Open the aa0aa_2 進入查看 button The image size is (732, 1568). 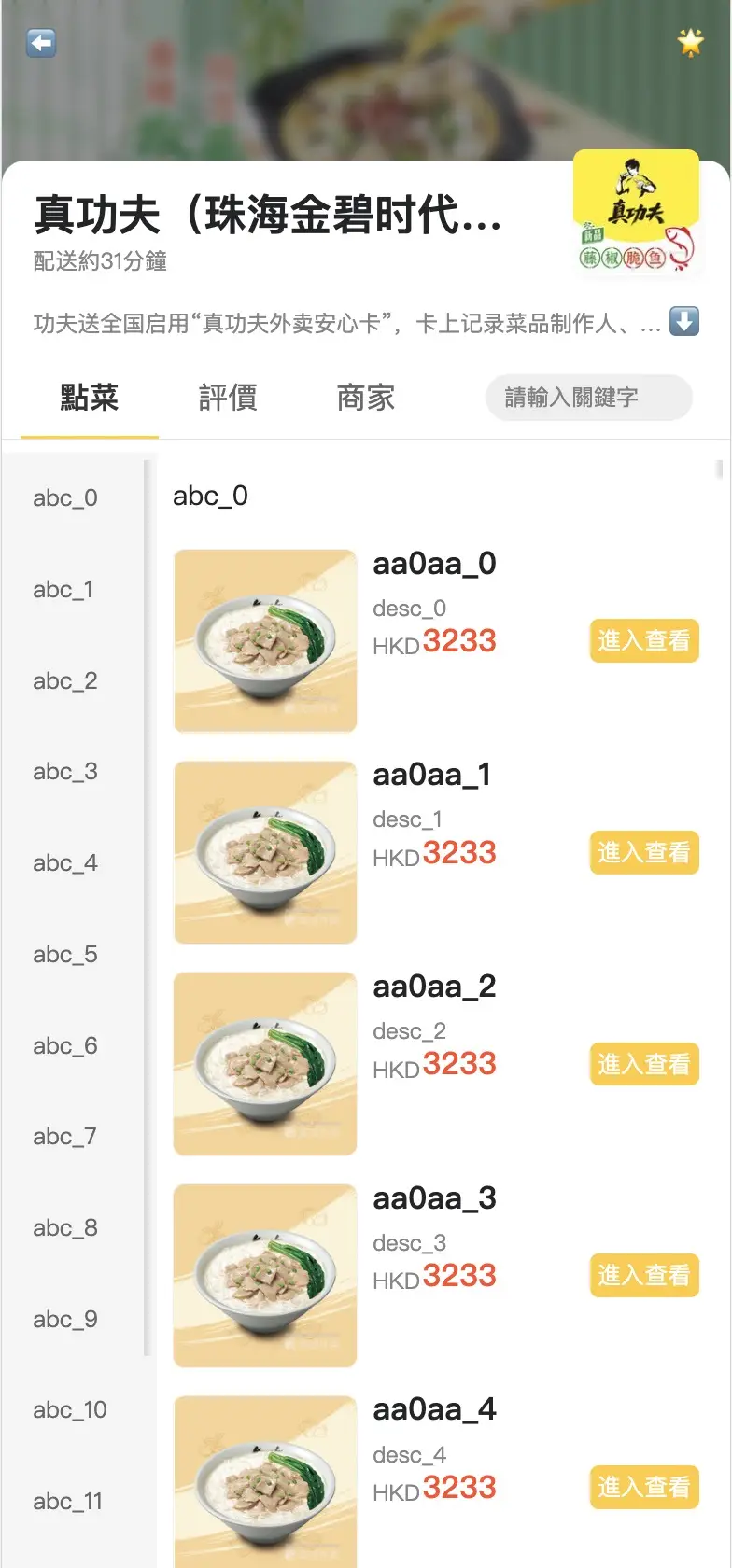pyautogui.click(x=644, y=1064)
